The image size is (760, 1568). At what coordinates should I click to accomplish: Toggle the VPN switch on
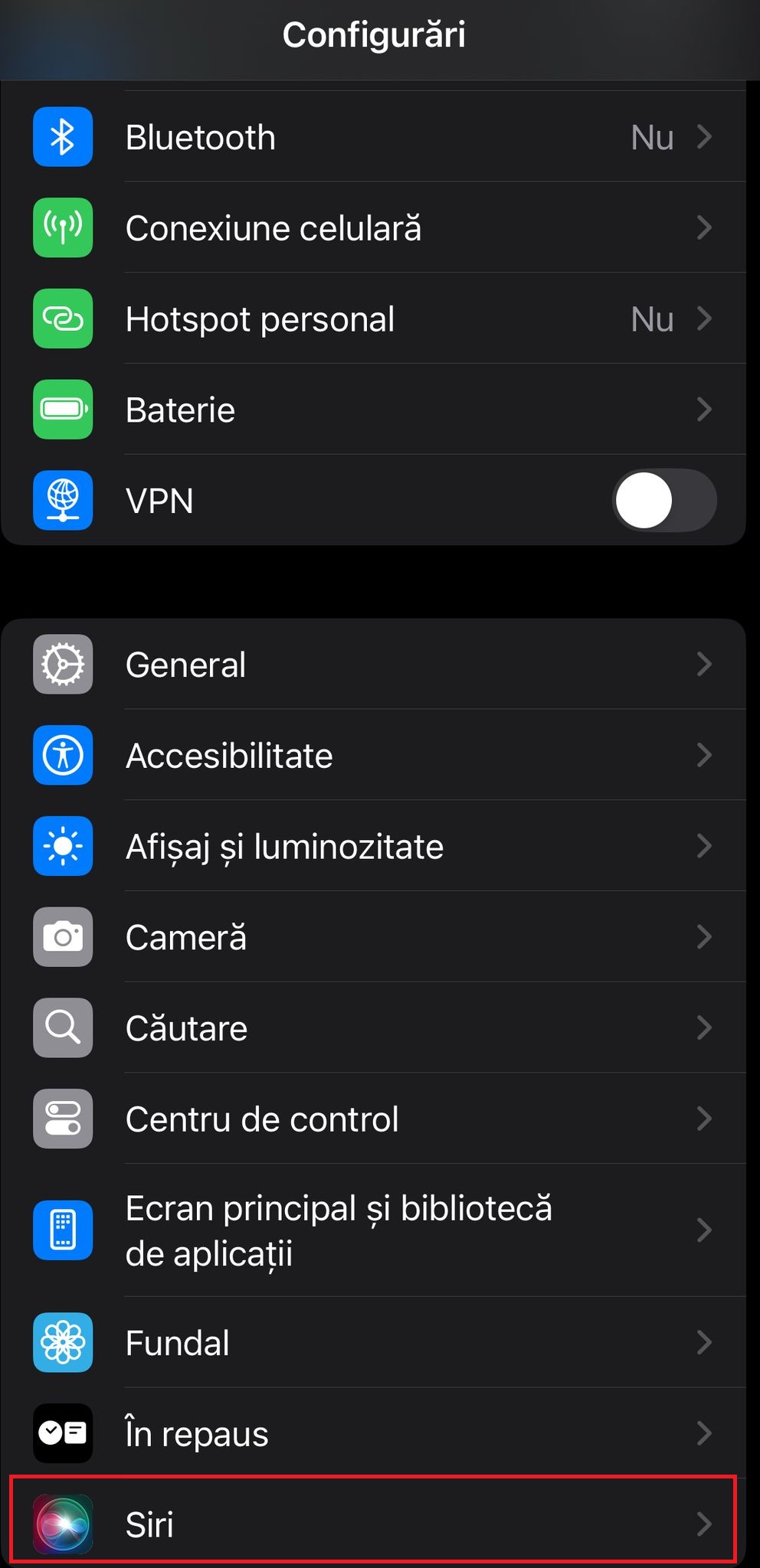(663, 501)
